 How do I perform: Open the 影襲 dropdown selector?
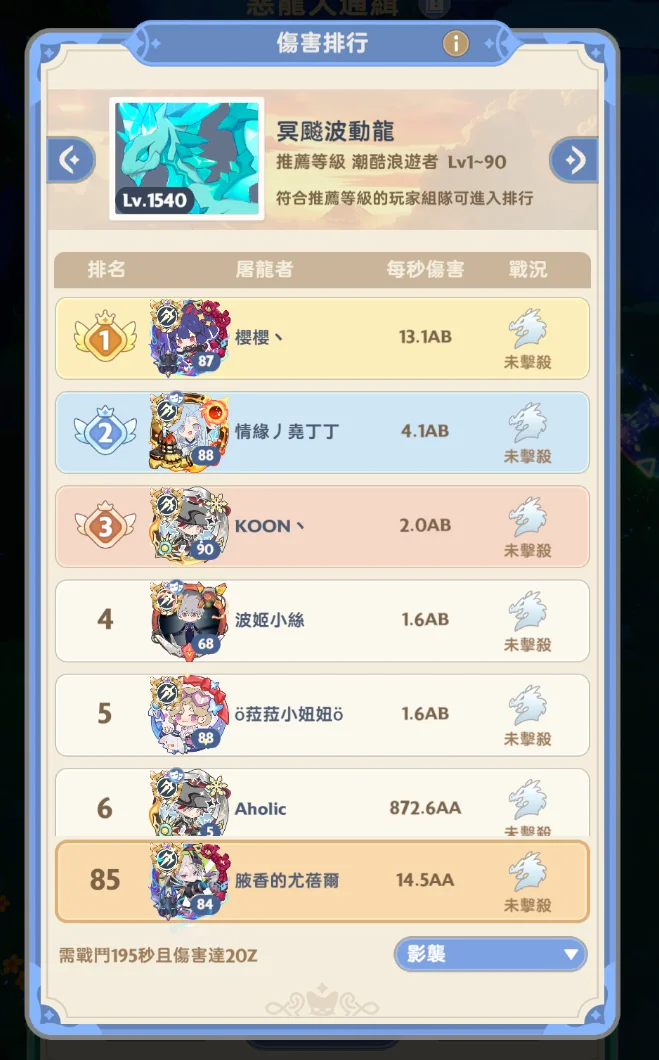pyautogui.click(x=490, y=954)
